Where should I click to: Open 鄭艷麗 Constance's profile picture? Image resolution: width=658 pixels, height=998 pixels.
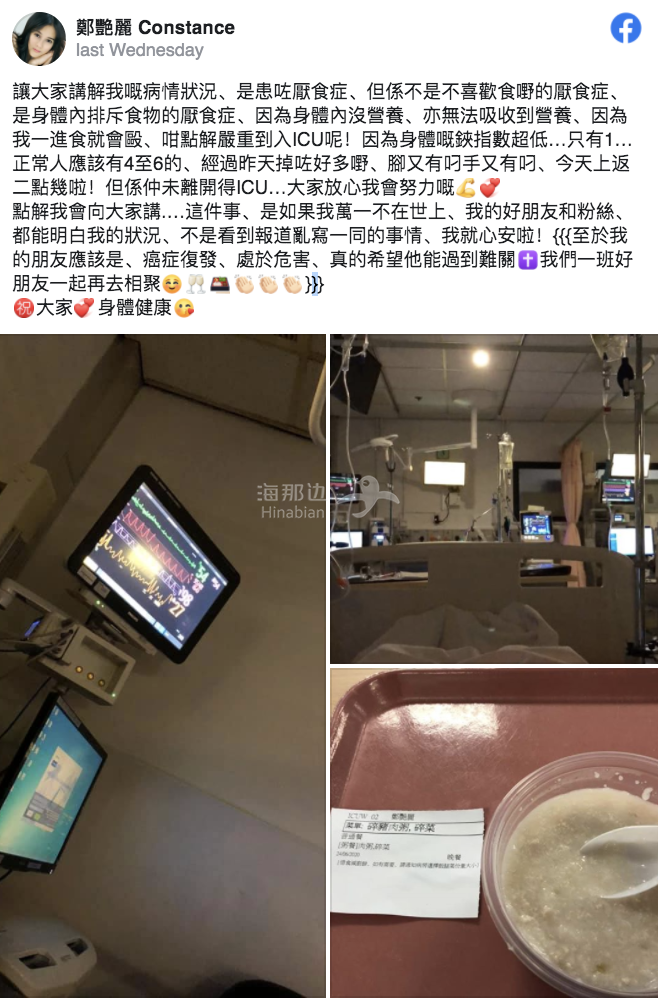(38, 38)
